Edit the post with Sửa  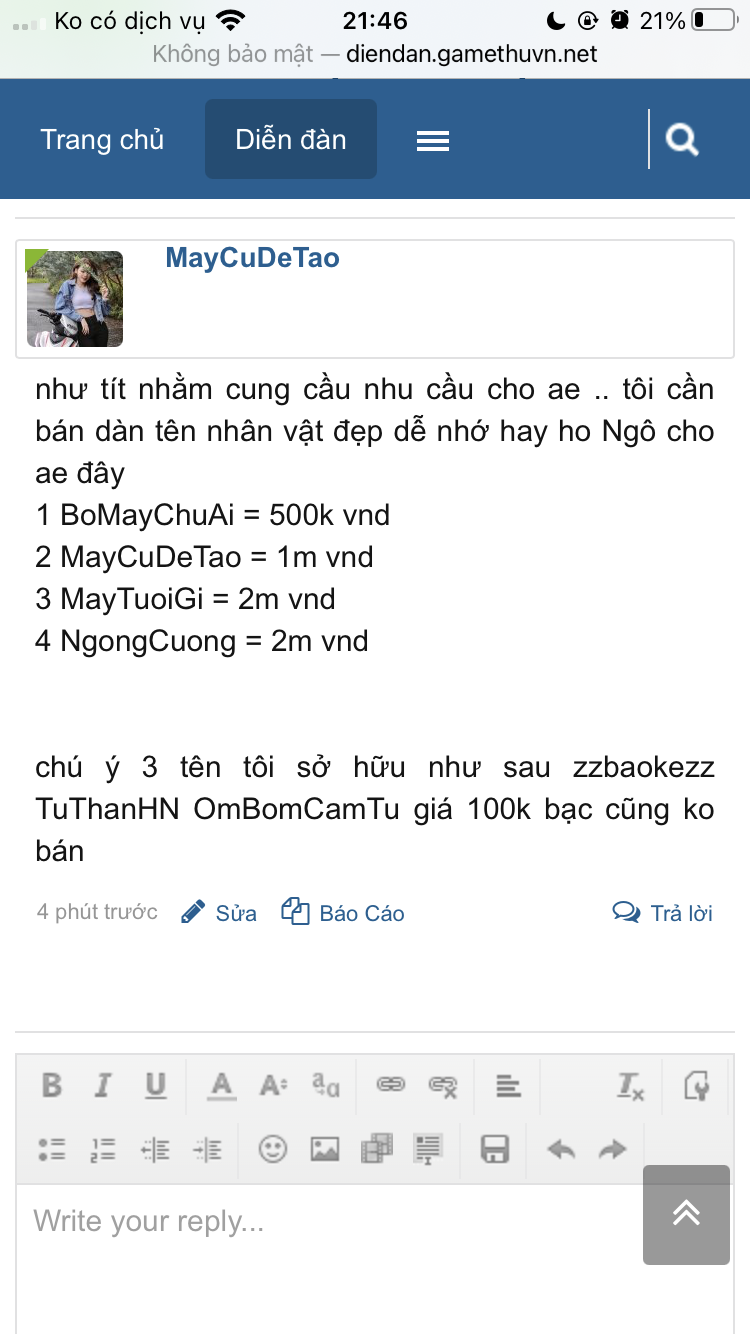coord(219,913)
